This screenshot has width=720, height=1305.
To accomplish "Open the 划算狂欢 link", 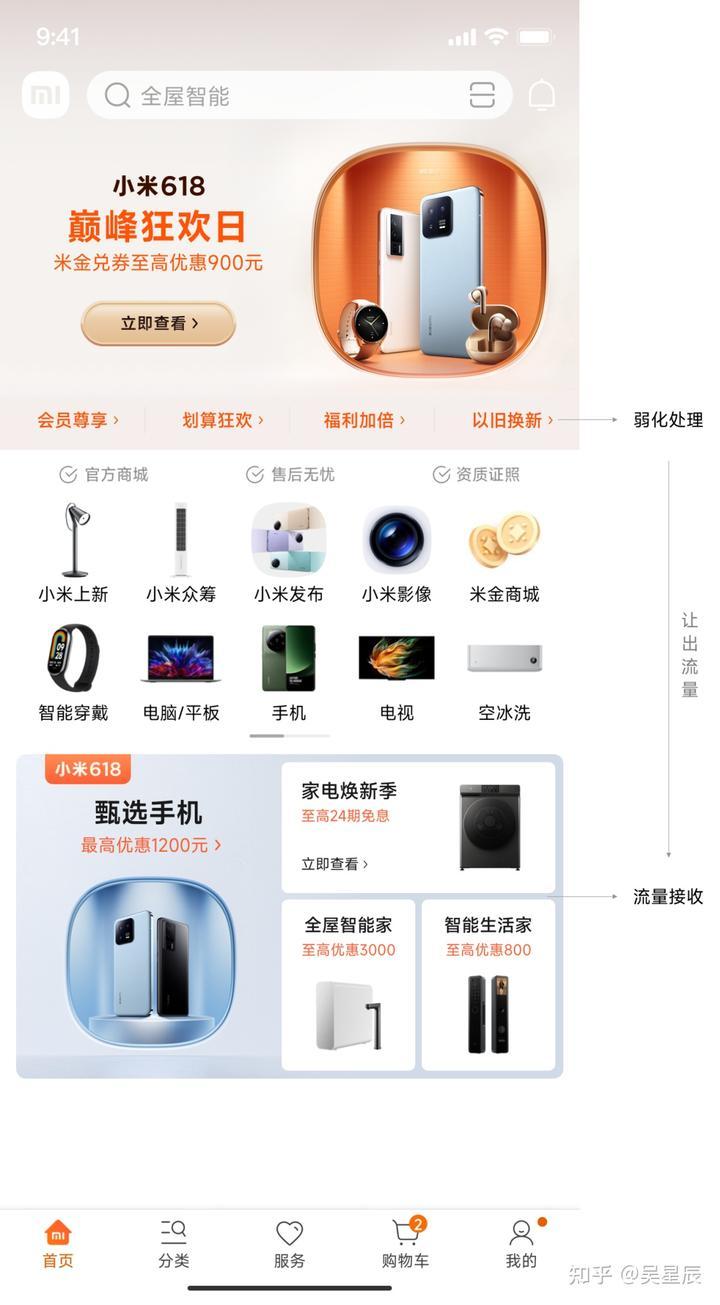I will pyautogui.click(x=222, y=420).
